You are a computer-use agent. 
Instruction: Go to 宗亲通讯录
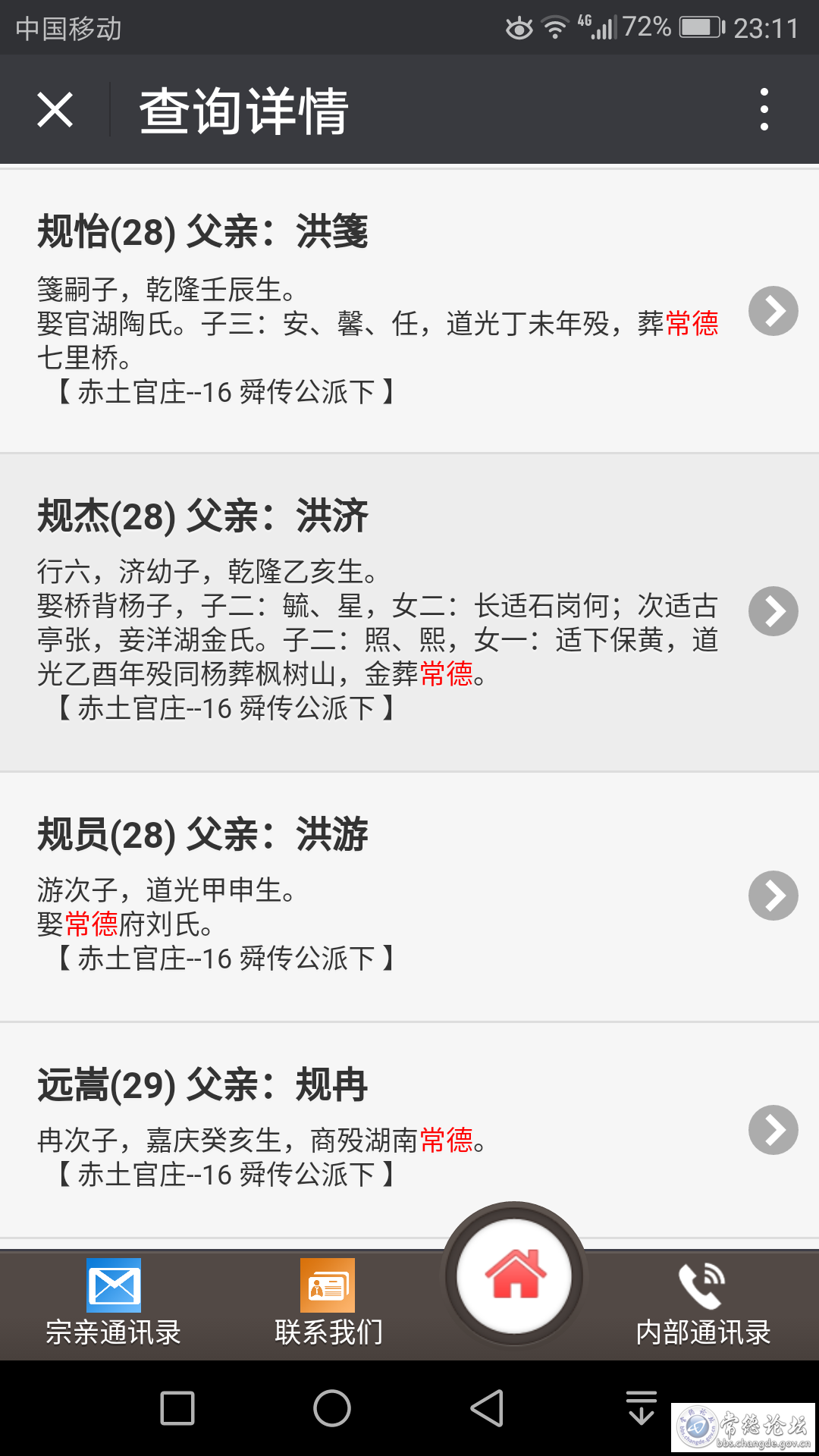point(114,1304)
